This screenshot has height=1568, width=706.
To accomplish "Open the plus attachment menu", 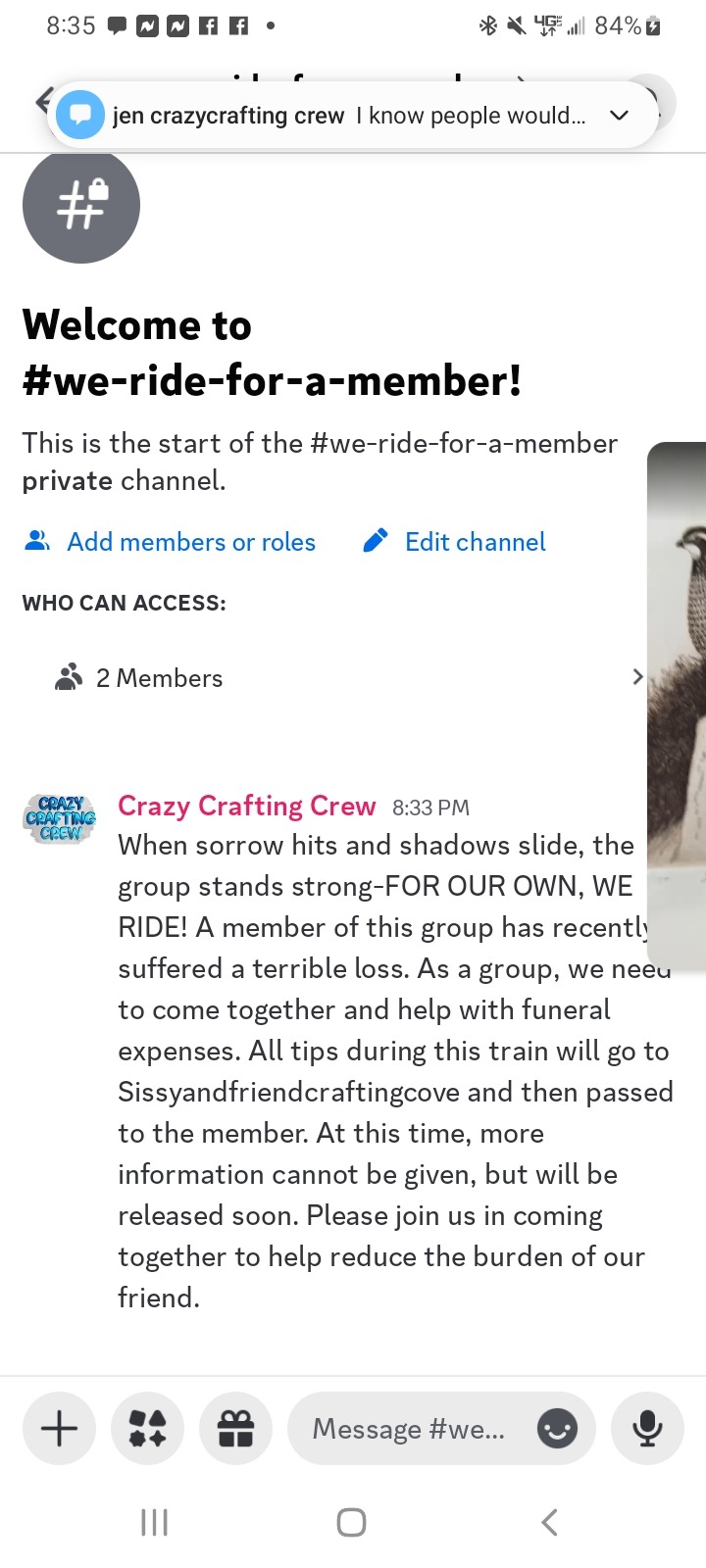I will coord(59,1428).
